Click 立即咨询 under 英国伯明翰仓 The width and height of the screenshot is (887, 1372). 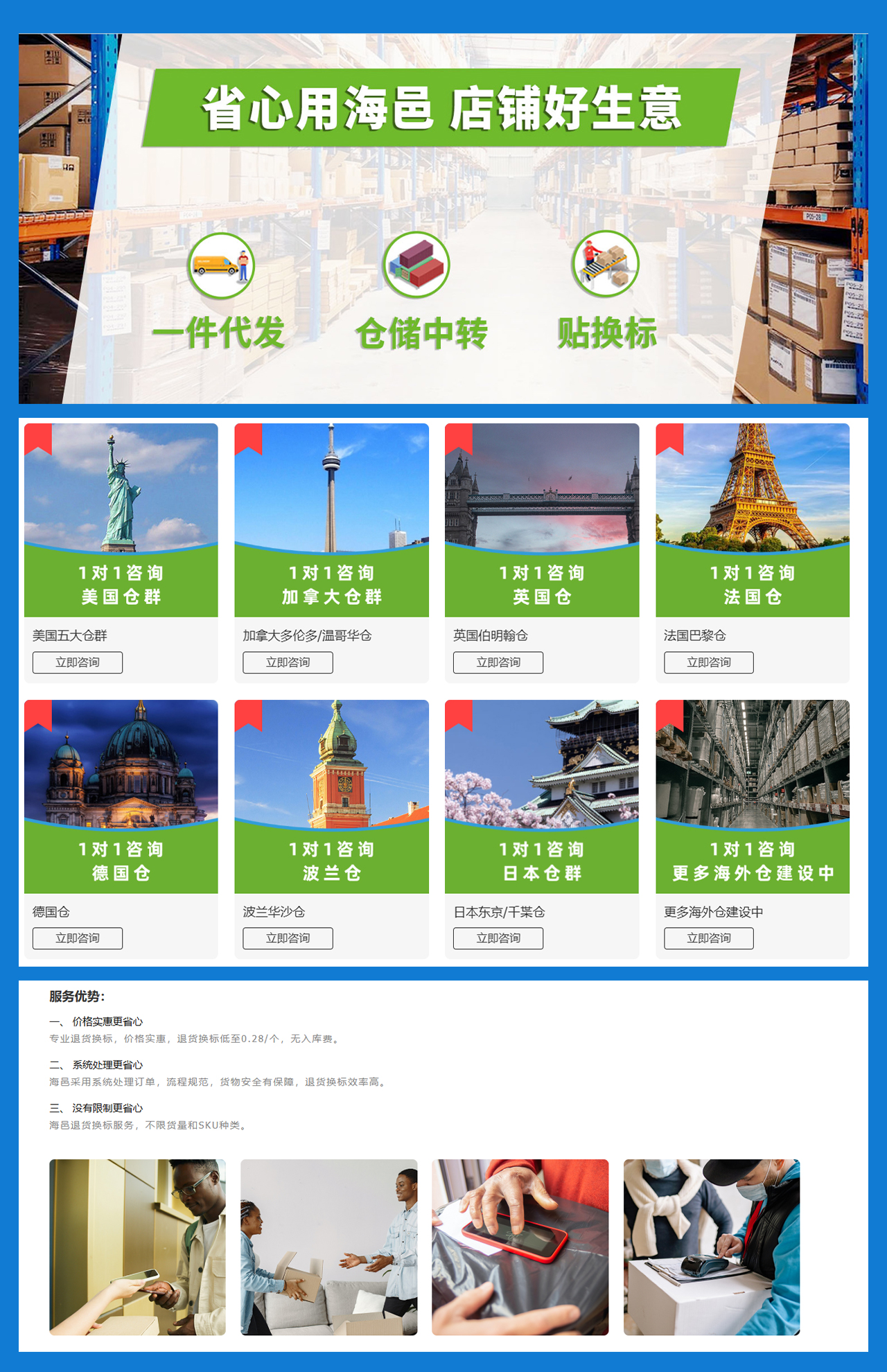[x=499, y=662]
